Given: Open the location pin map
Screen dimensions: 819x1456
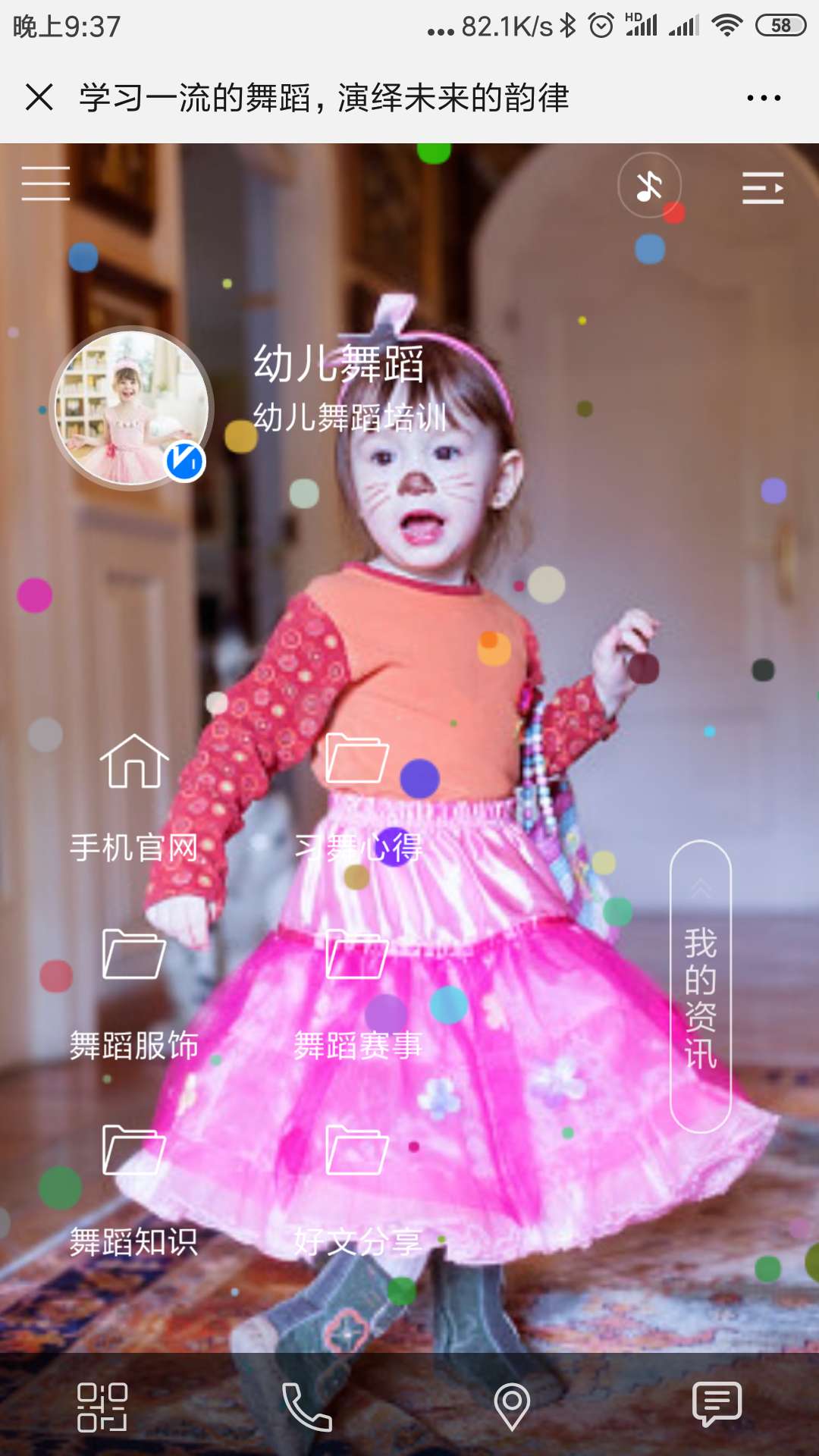Looking at the screenshot, I should [512, 1407].
